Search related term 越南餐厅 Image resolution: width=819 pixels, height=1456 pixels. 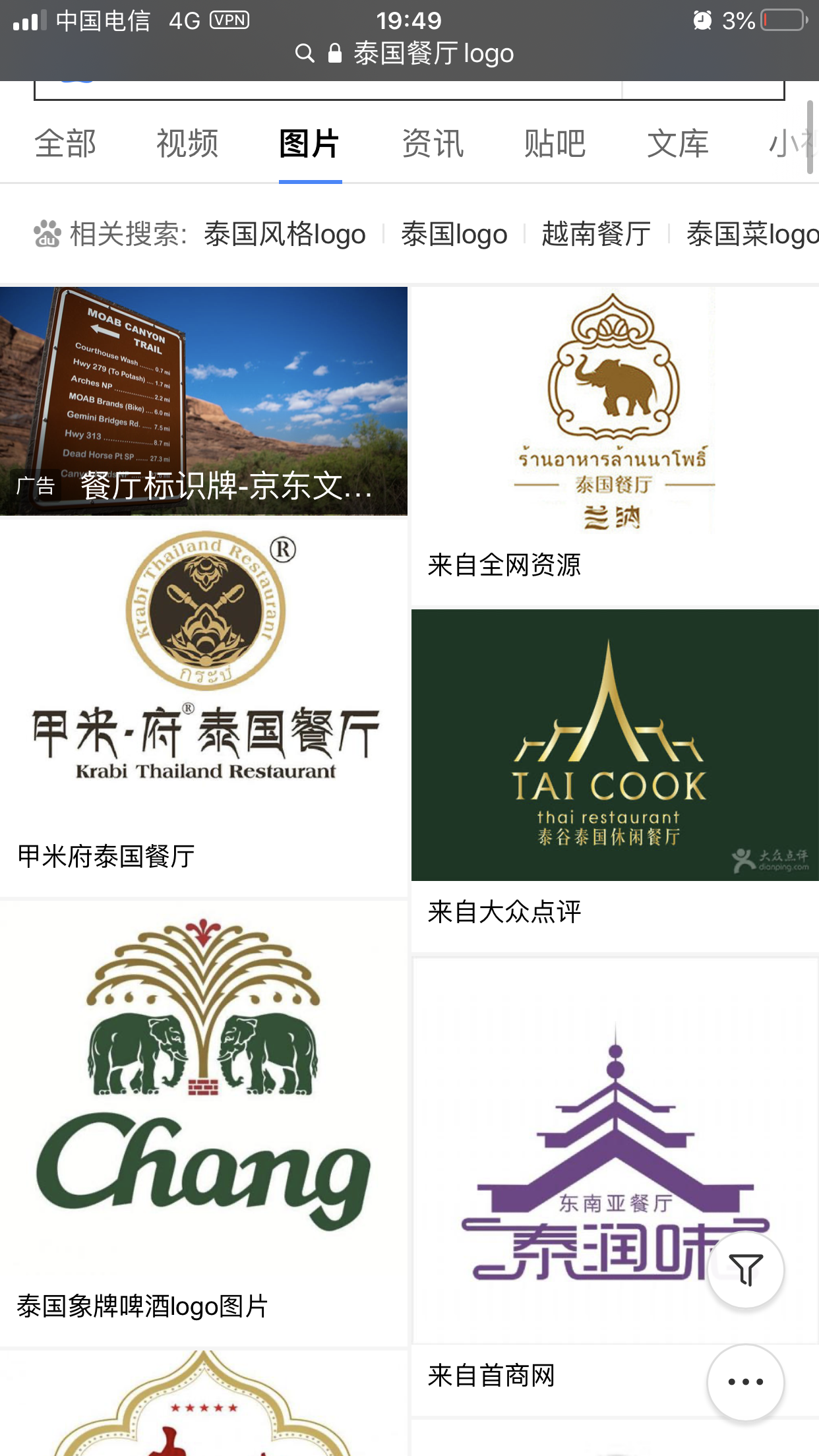(596, 234)
